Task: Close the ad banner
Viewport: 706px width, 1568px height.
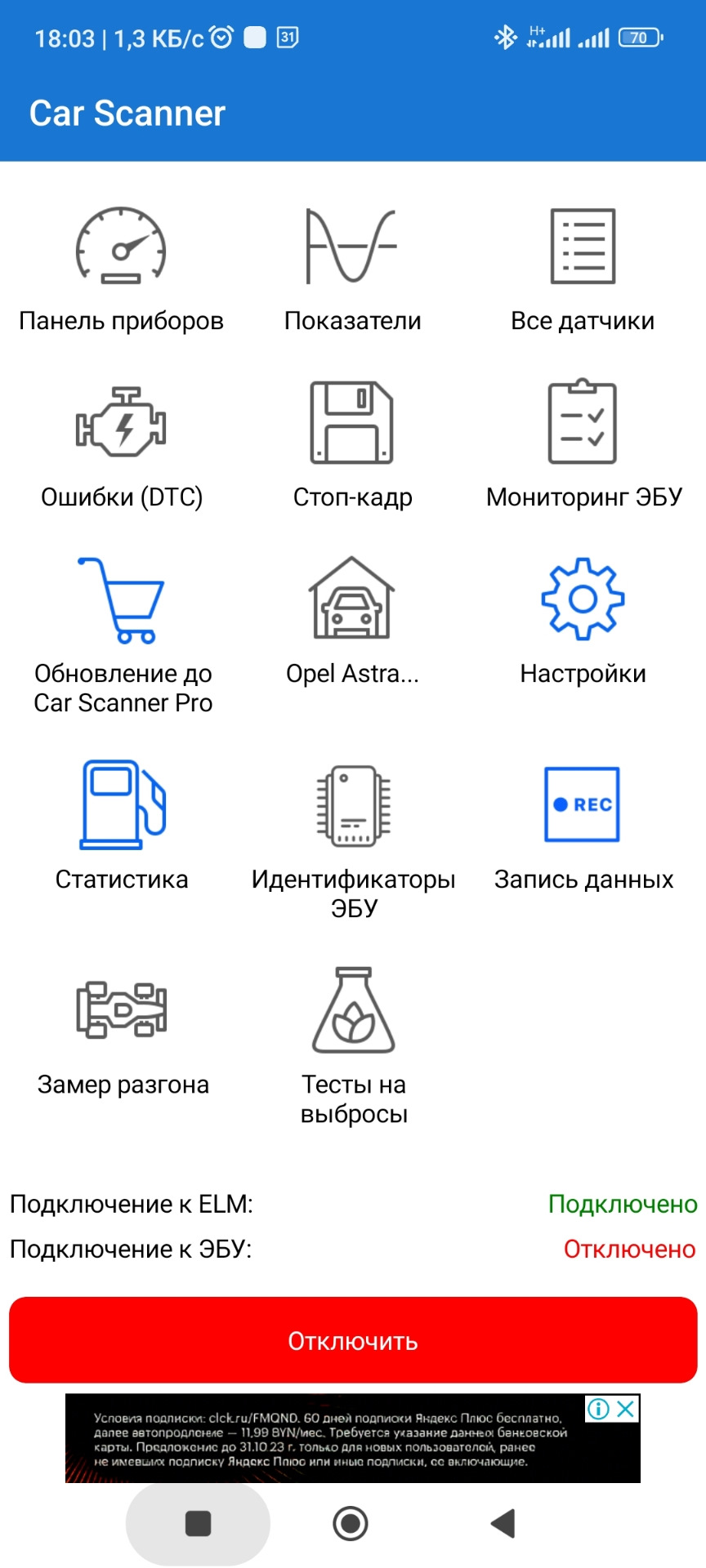Action: pos(626,1409)
